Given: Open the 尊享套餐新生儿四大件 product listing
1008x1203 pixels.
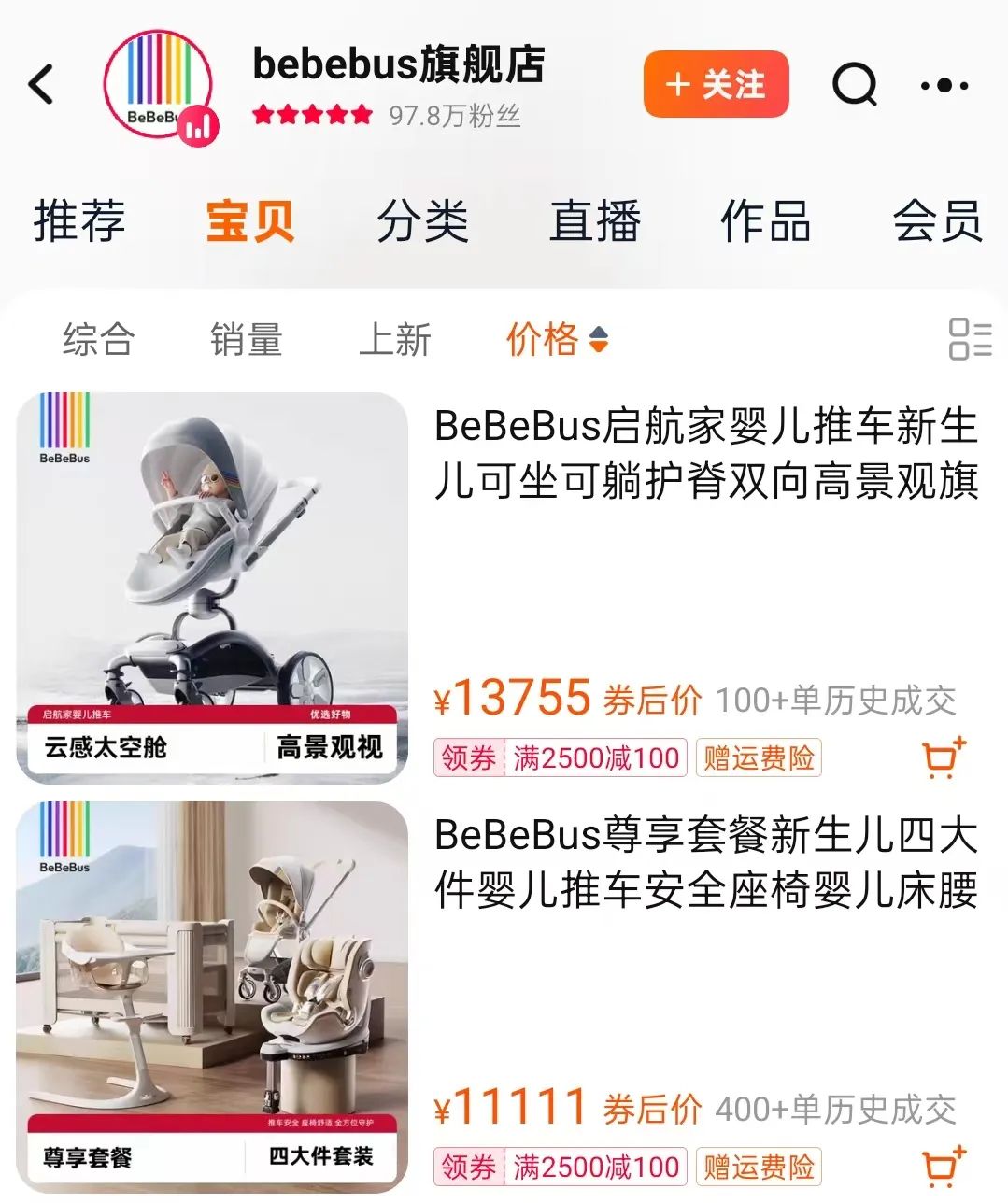Looking at the screenshot, I should click(705, 862).
